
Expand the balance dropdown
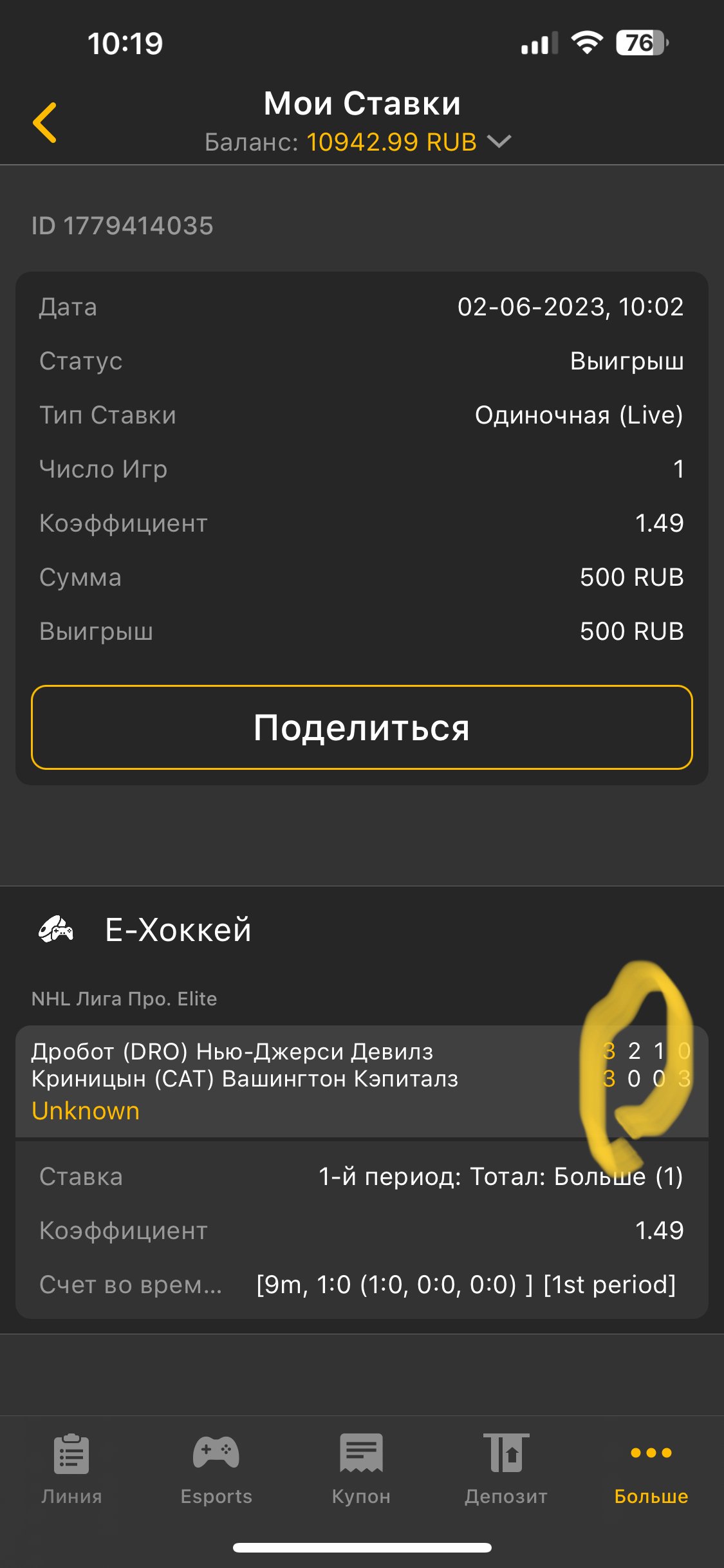(499, 141)
